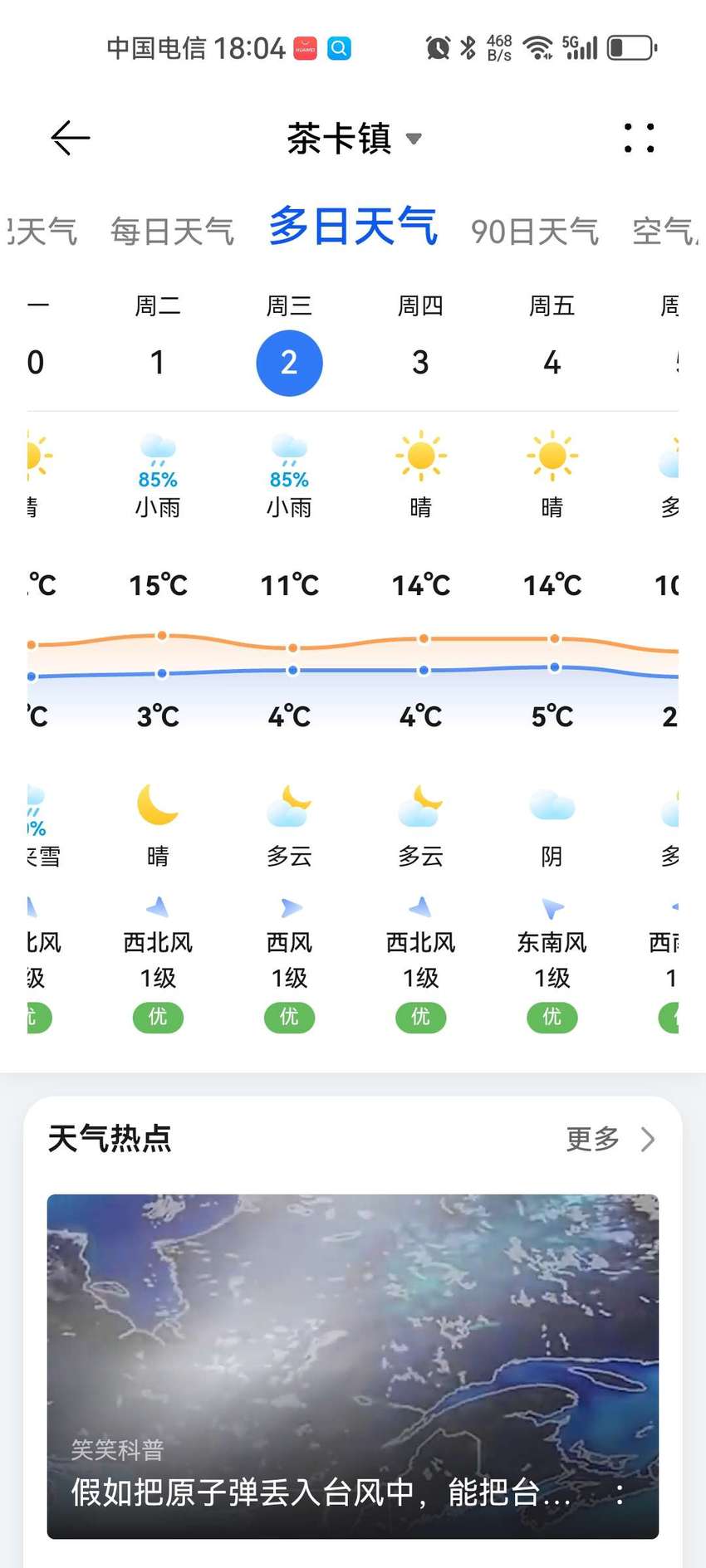
Task: Open the four-dot more options menu
Action: click(x=639, y=138)
